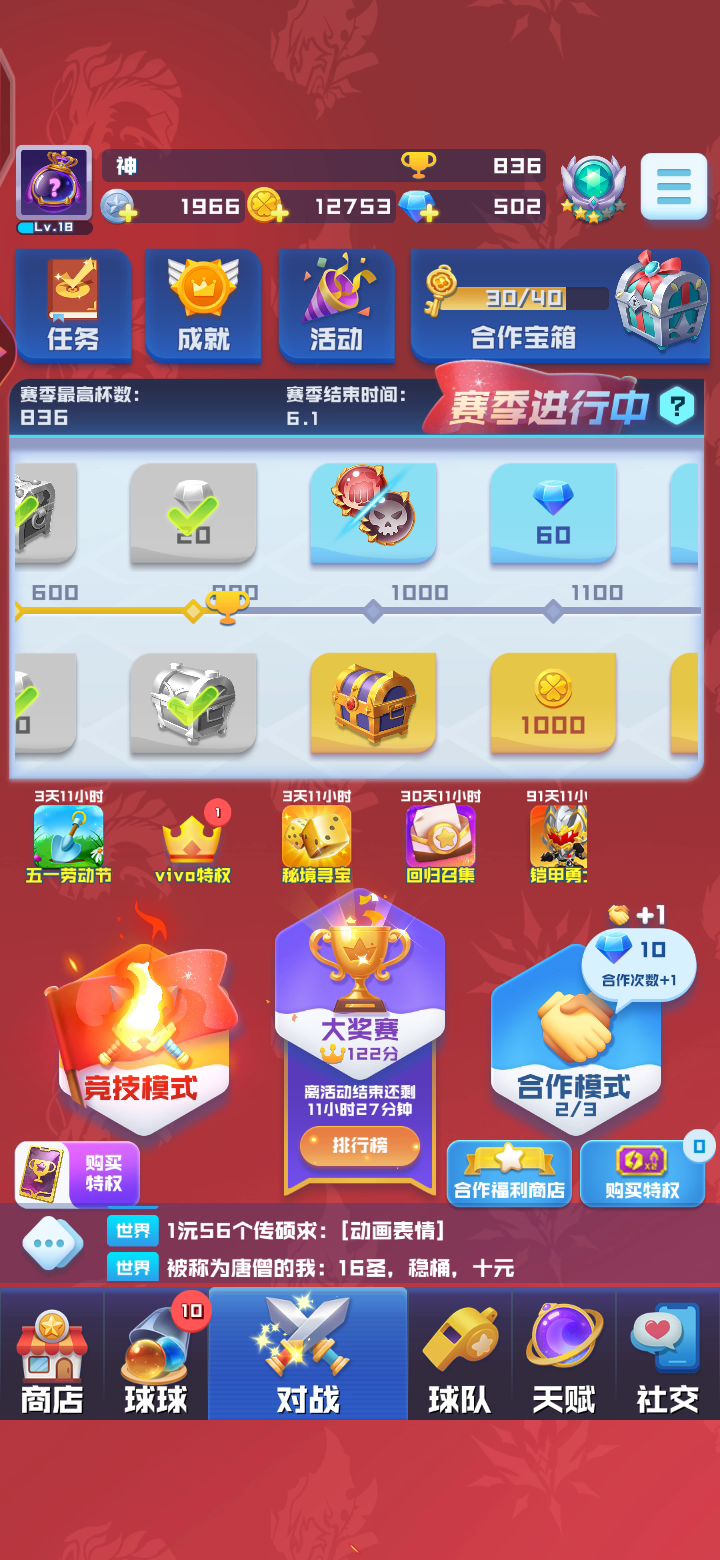This screenshot has height=1560, width=720.
Task: Switch to the 商店 shop tab
Action: (x=52, y=1353)
